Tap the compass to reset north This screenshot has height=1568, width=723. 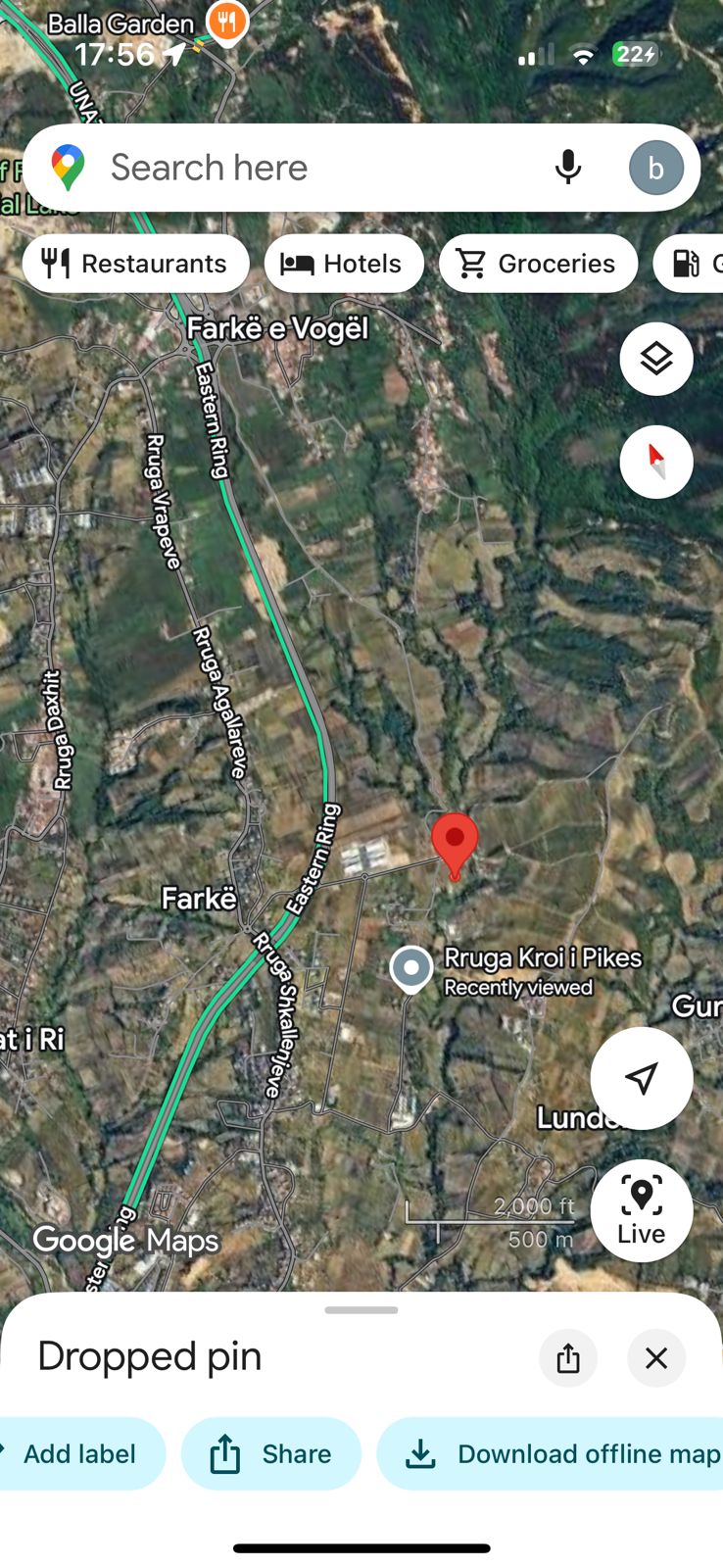coord(655,461)
